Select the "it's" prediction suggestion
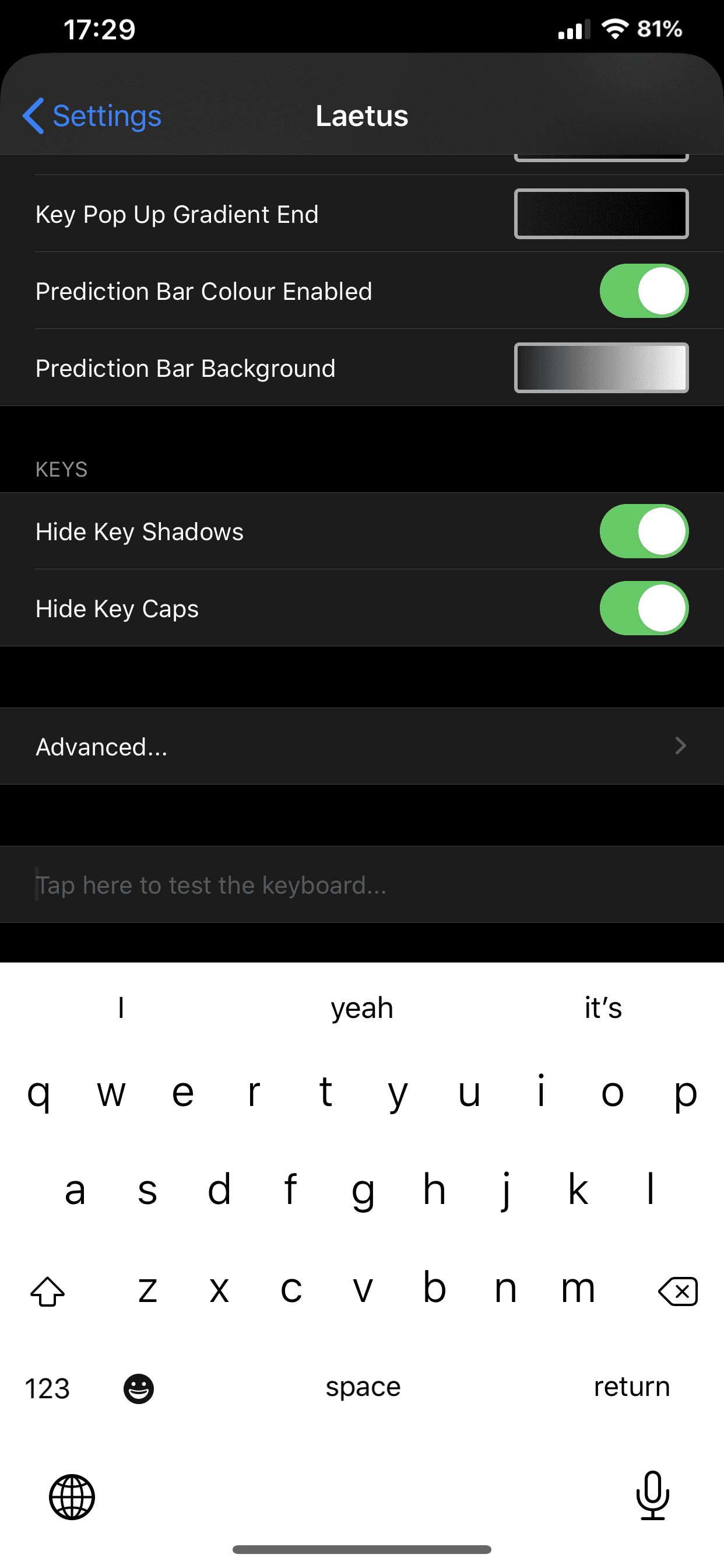 603,1008
